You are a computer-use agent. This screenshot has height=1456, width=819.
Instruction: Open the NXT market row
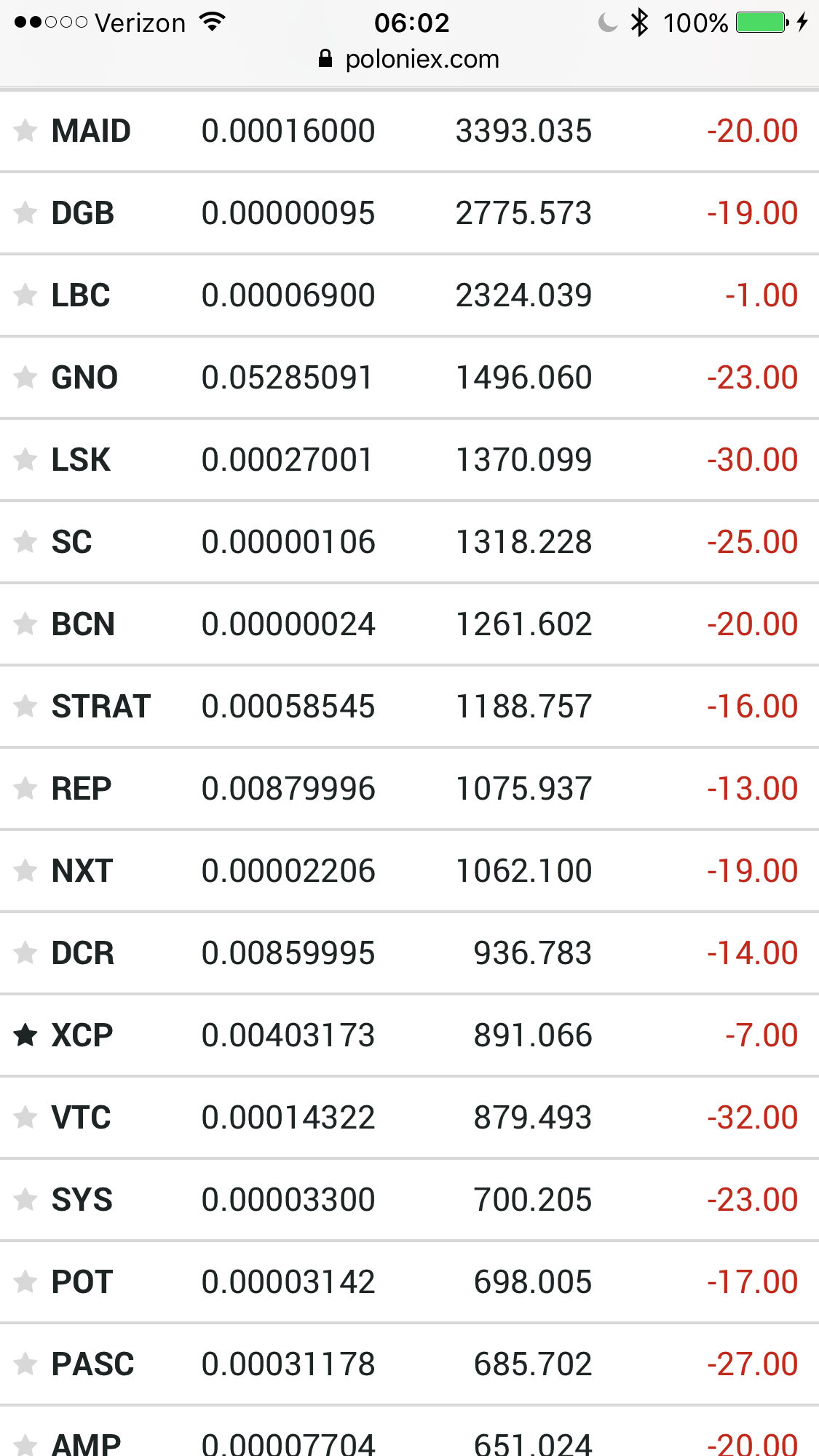point(409,871)
